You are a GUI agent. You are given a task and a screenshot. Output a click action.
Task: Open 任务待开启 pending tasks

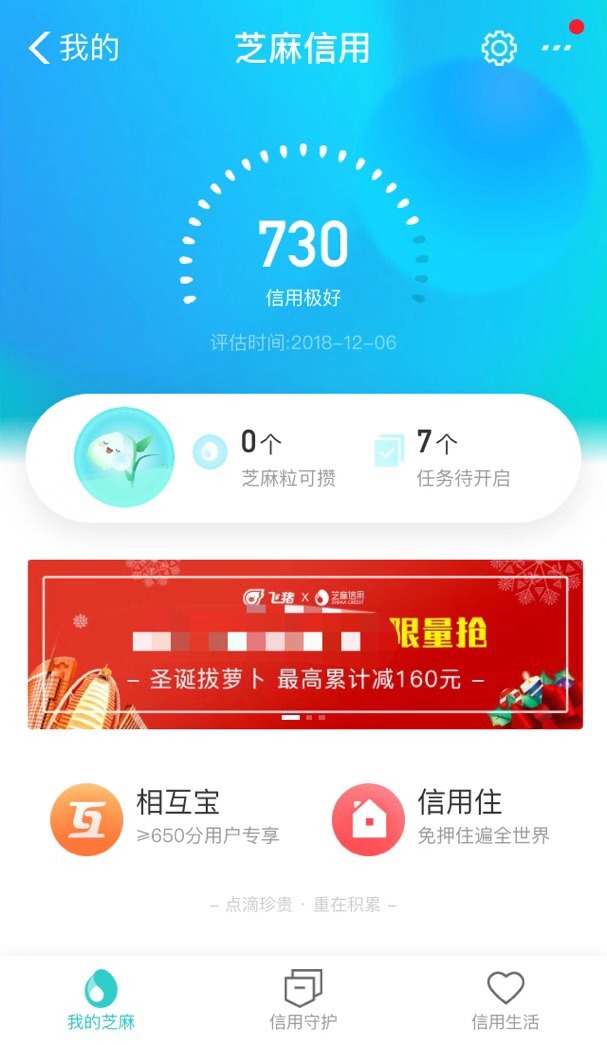coord(442,458)
